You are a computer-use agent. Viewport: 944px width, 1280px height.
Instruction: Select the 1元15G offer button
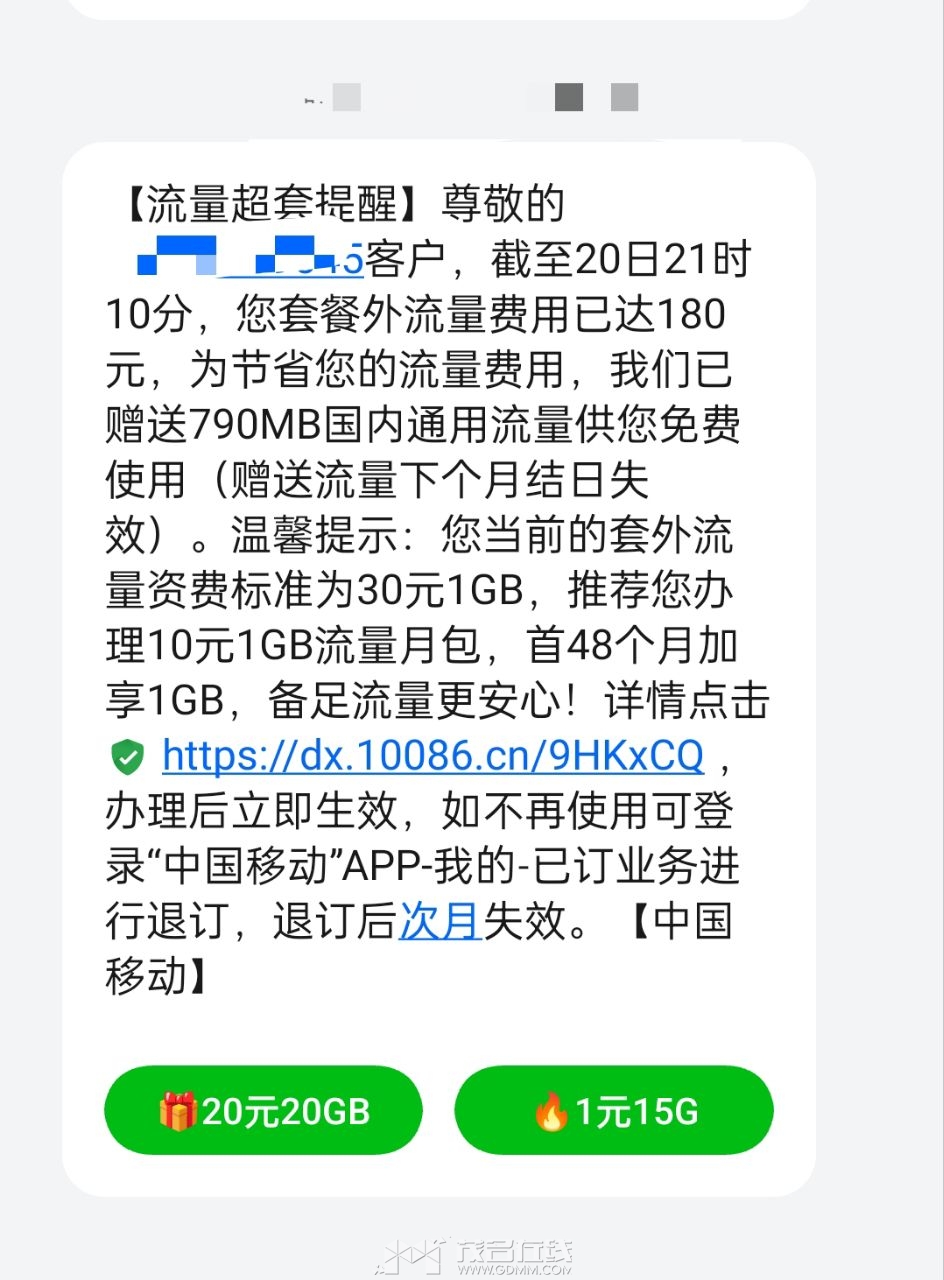(x=614, y=1111)
